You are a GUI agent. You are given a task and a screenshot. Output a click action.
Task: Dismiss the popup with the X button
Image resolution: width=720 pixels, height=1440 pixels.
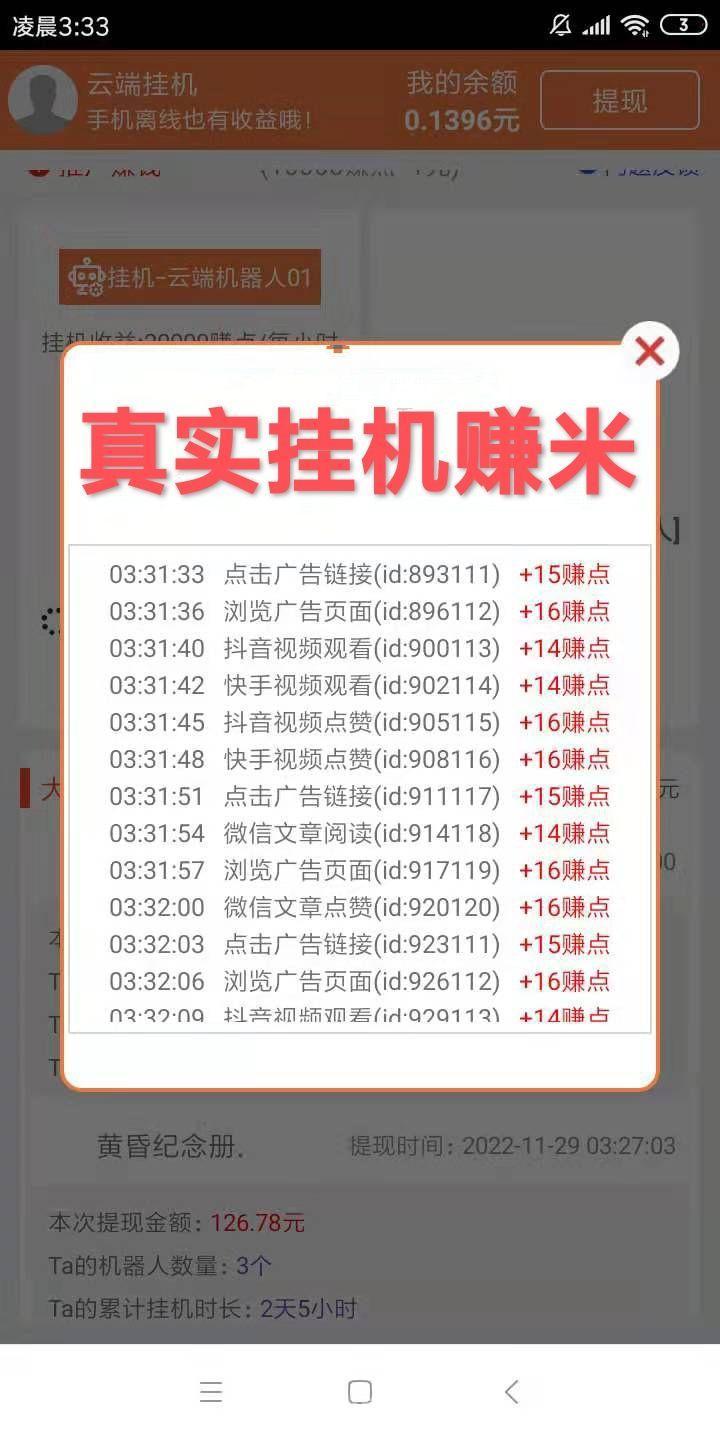click(x=649, y=351)
